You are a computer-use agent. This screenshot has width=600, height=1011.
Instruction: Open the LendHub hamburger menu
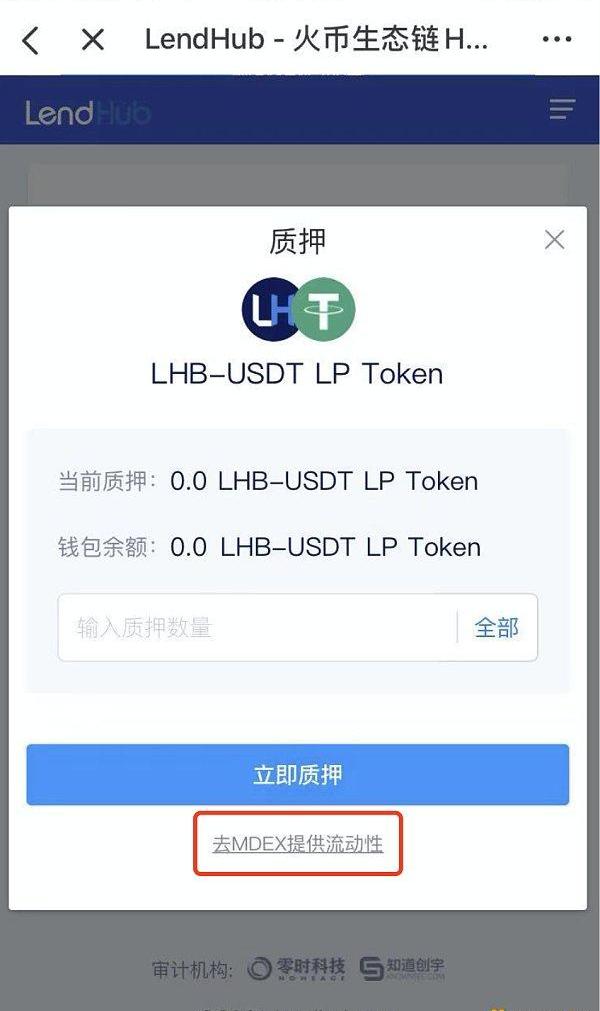562,110
